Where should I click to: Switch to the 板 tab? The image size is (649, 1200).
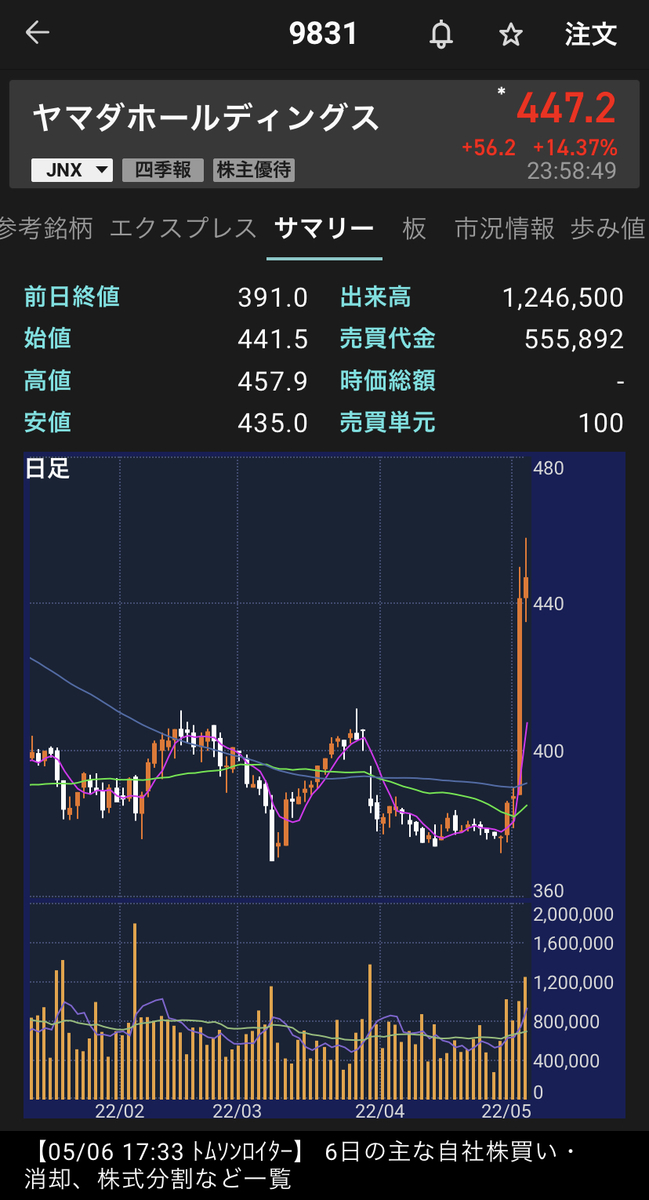click(x=414, y=228)
